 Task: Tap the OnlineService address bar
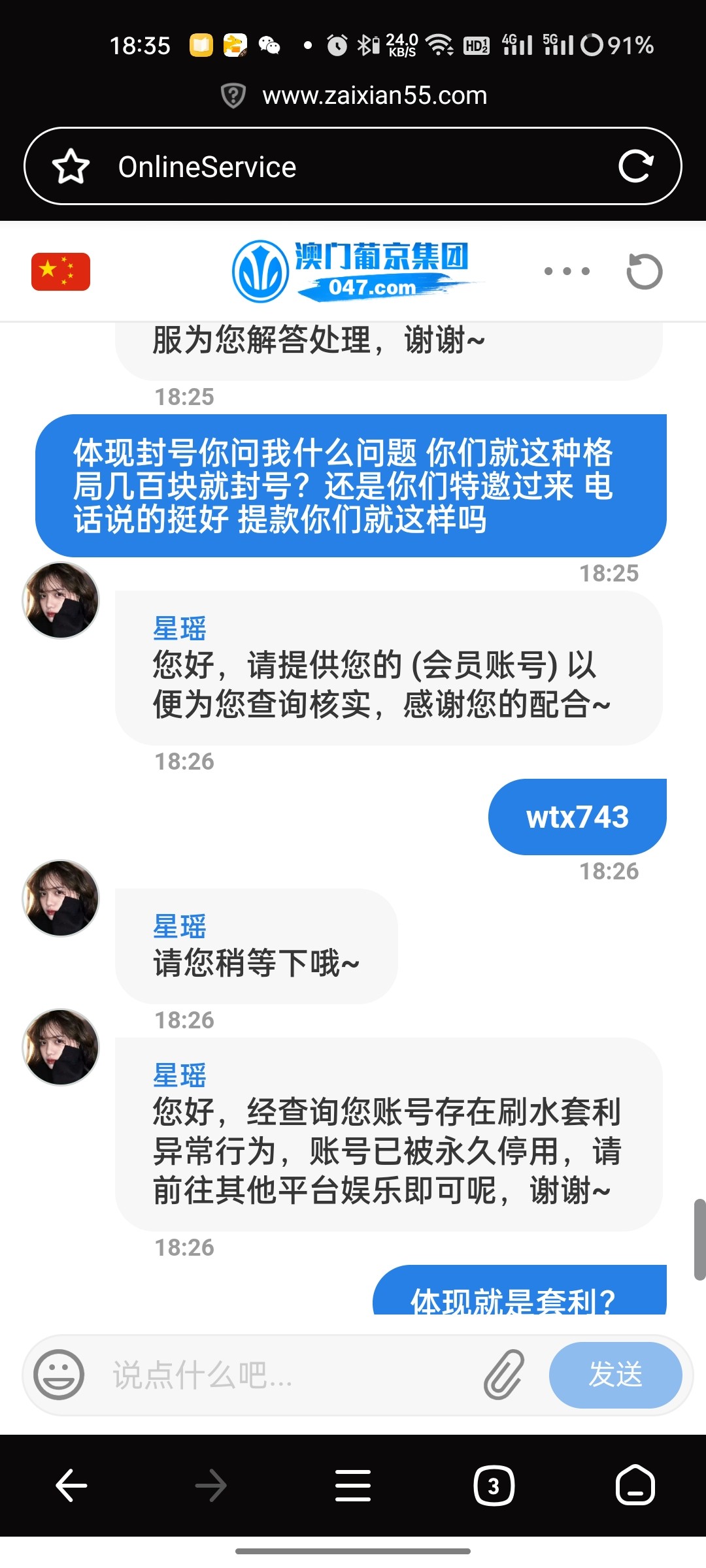(353, 167)
